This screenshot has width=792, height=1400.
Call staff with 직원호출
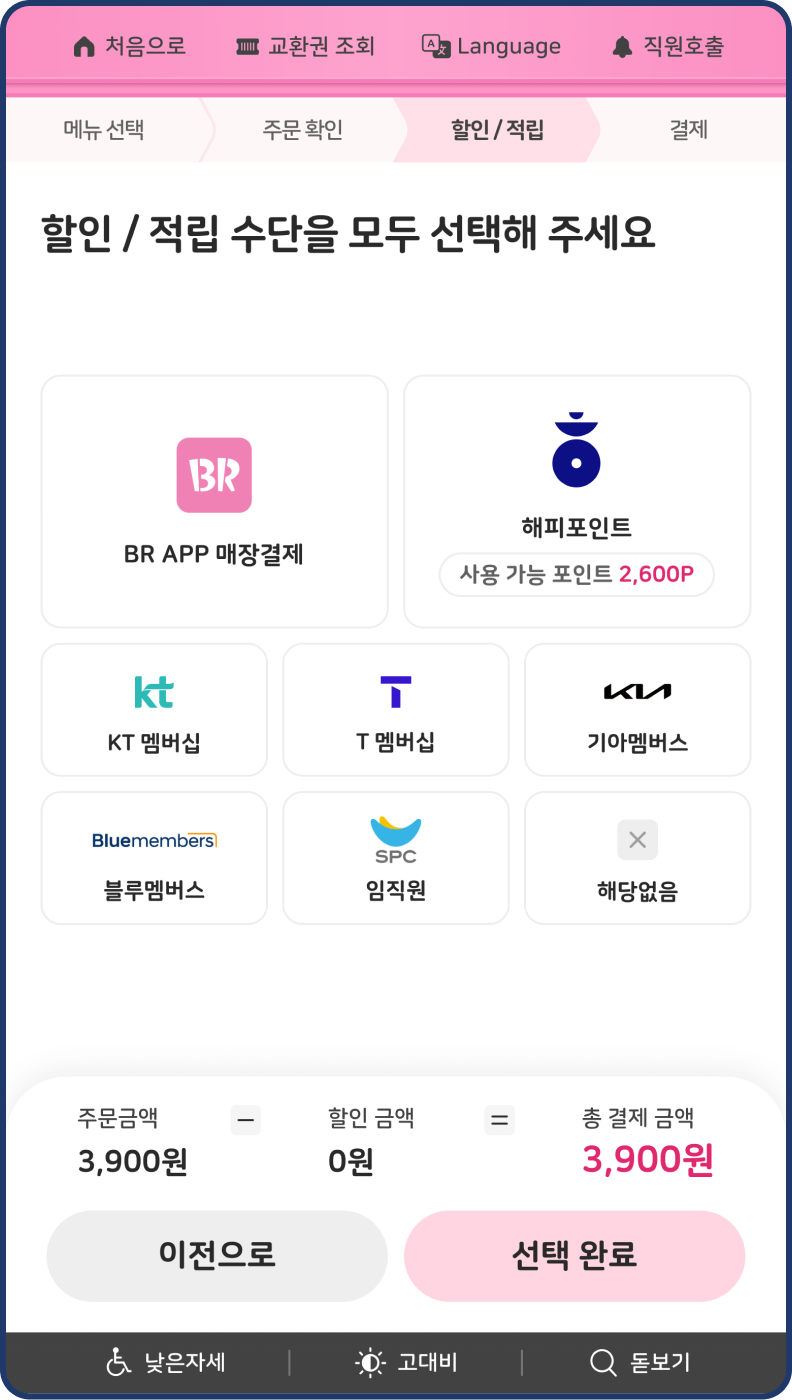668,46
